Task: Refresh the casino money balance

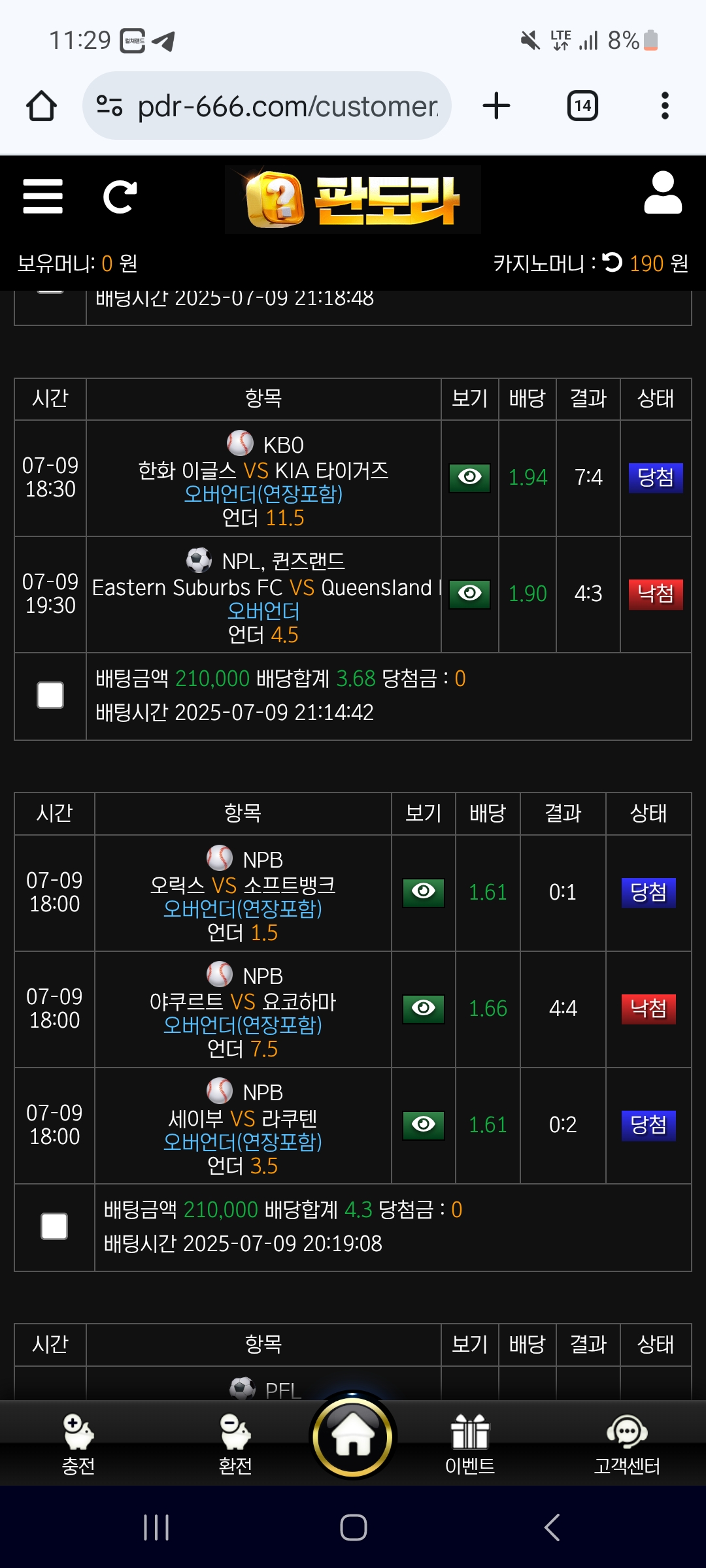Action: (613, 263)
